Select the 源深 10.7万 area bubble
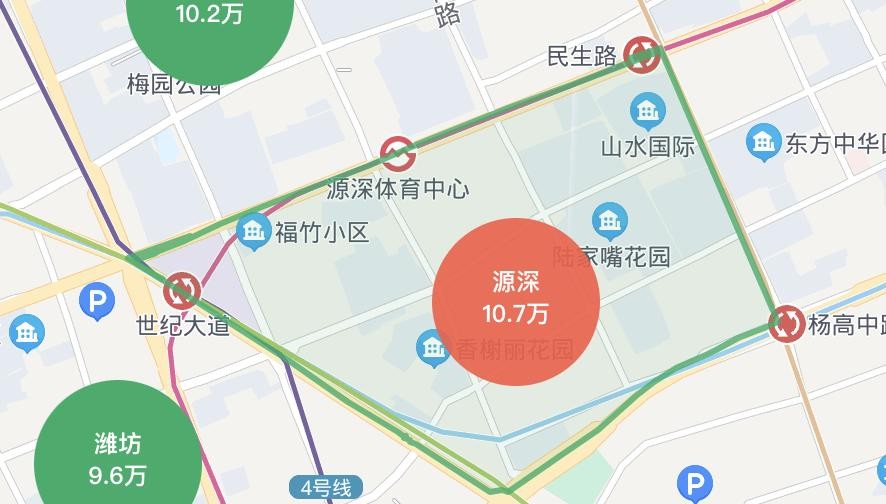The height and width of the screenshot is (504, 886). 515,300
